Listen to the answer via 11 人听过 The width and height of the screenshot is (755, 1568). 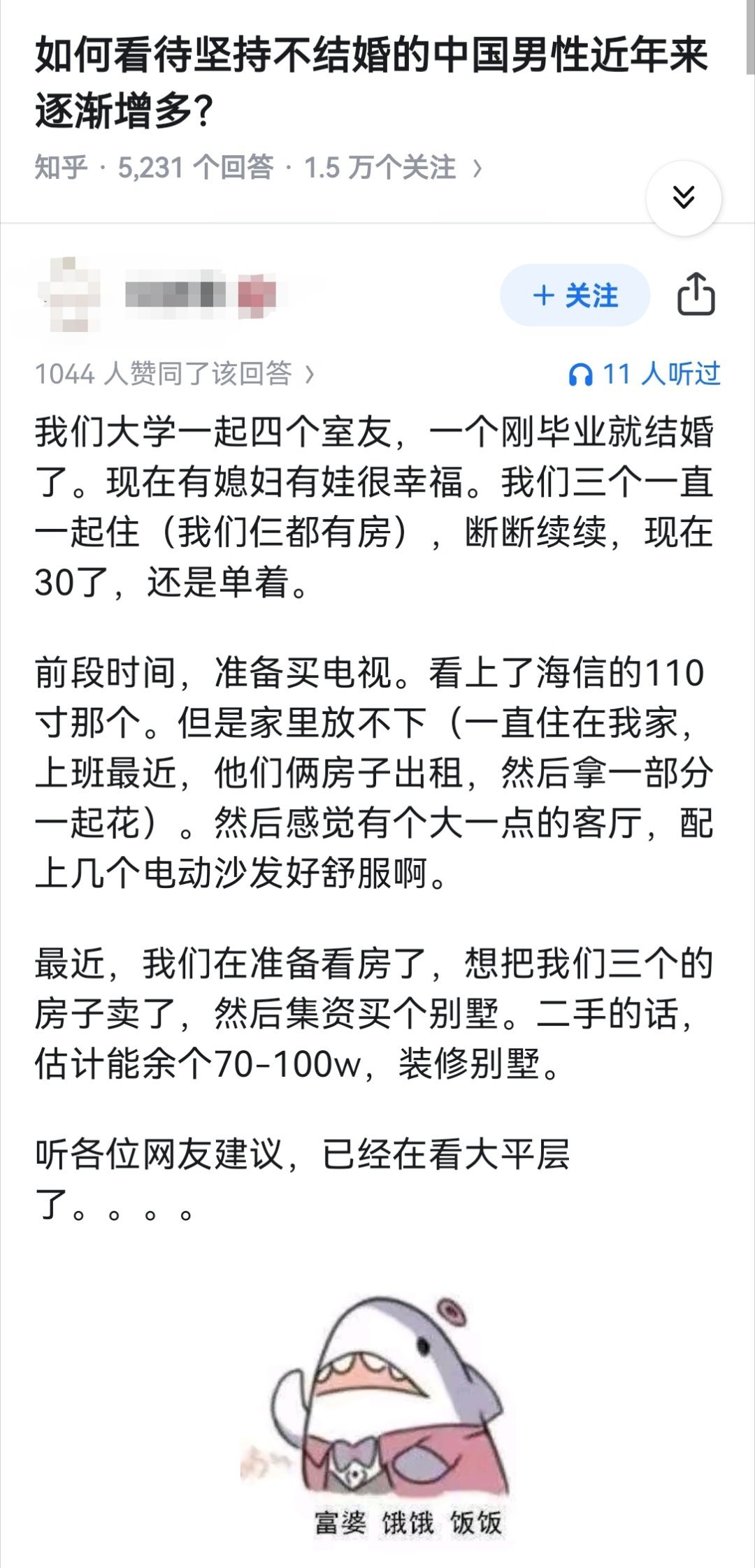[644, 374]
